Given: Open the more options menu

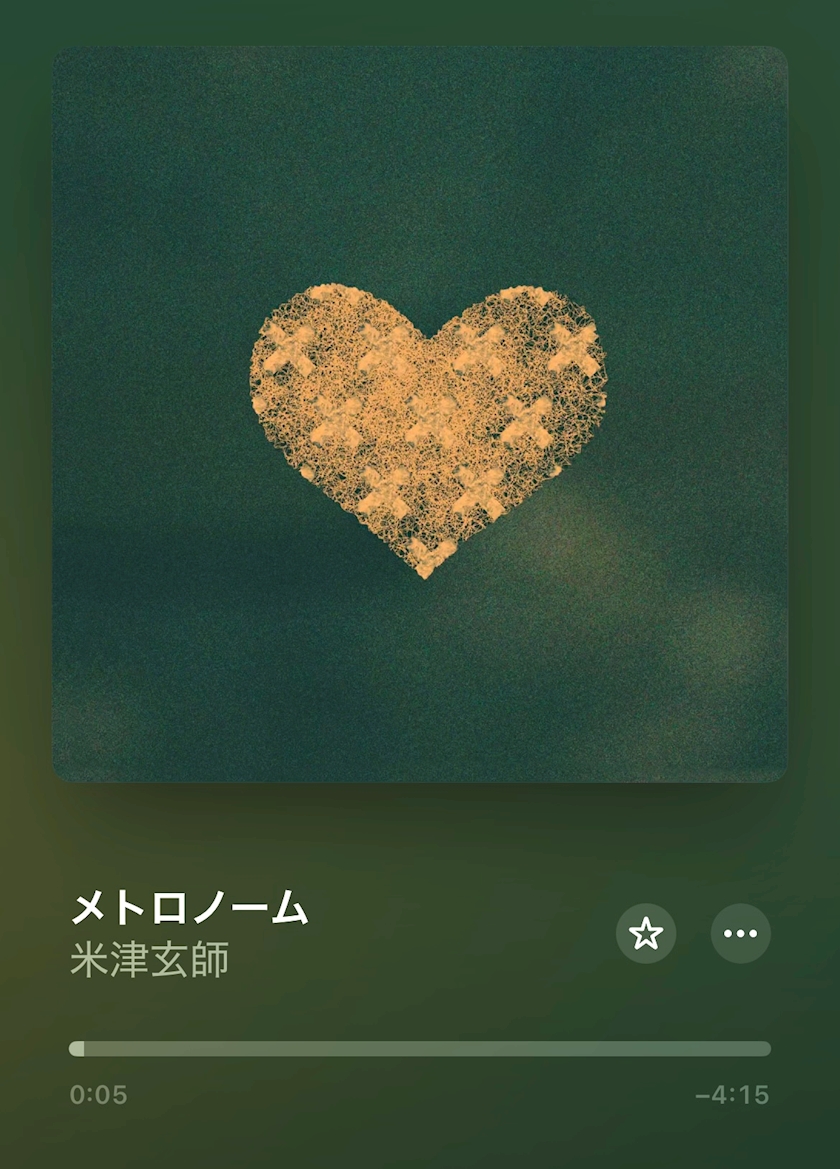Looking at the screenshot, I should (x=740, y=934).
